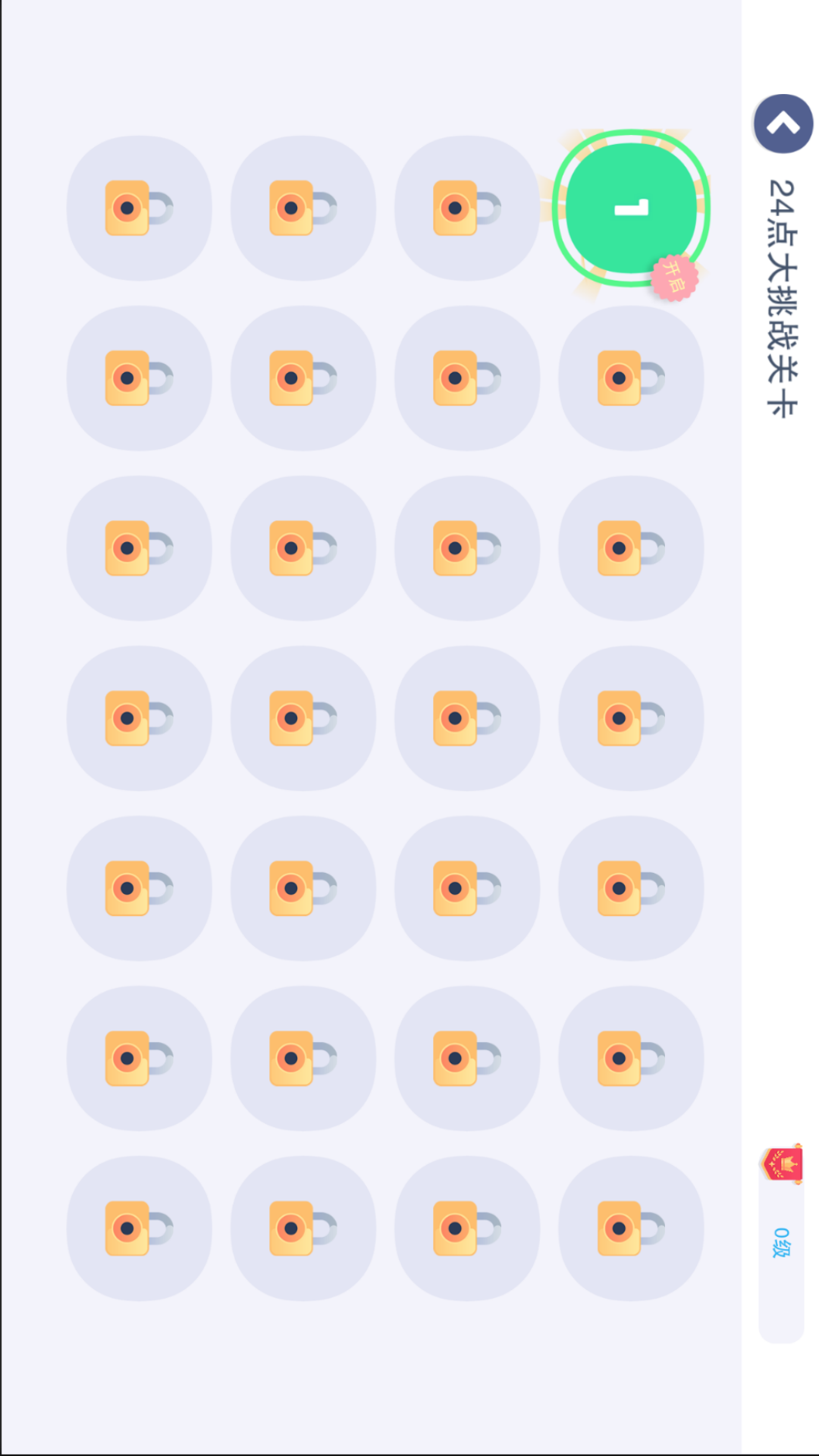The image size is (819, 1456).
Task: Open the 0级 rank badge
Action: 781,1242
